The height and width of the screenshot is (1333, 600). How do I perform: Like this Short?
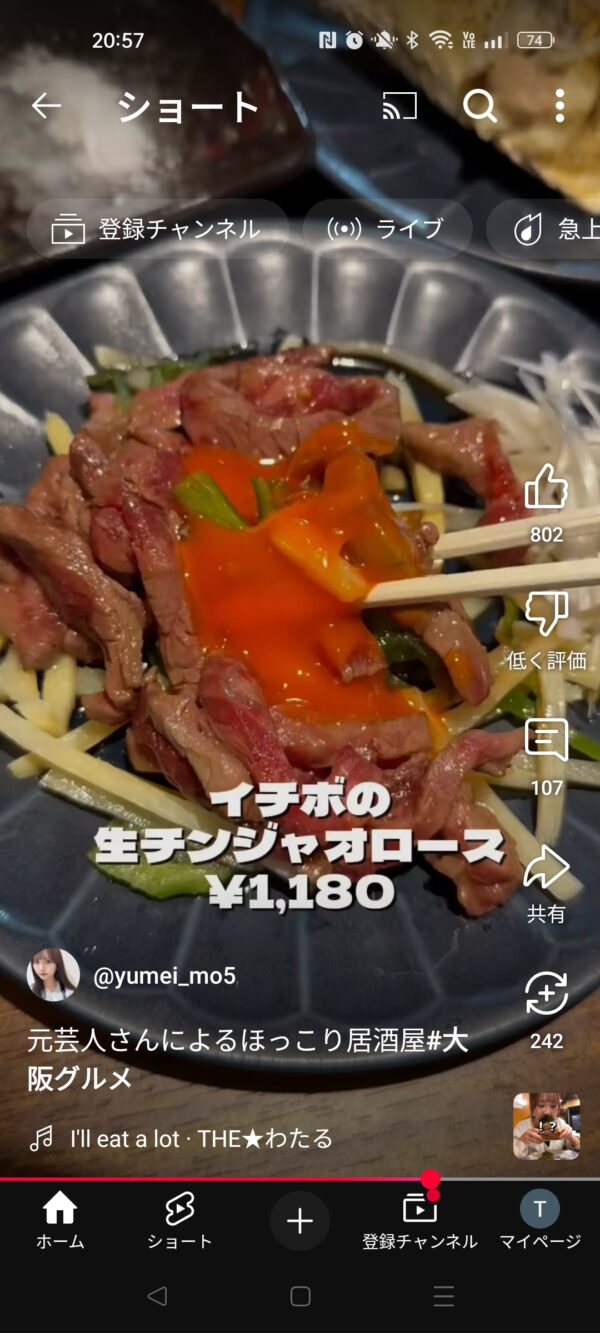coord(546,490)
